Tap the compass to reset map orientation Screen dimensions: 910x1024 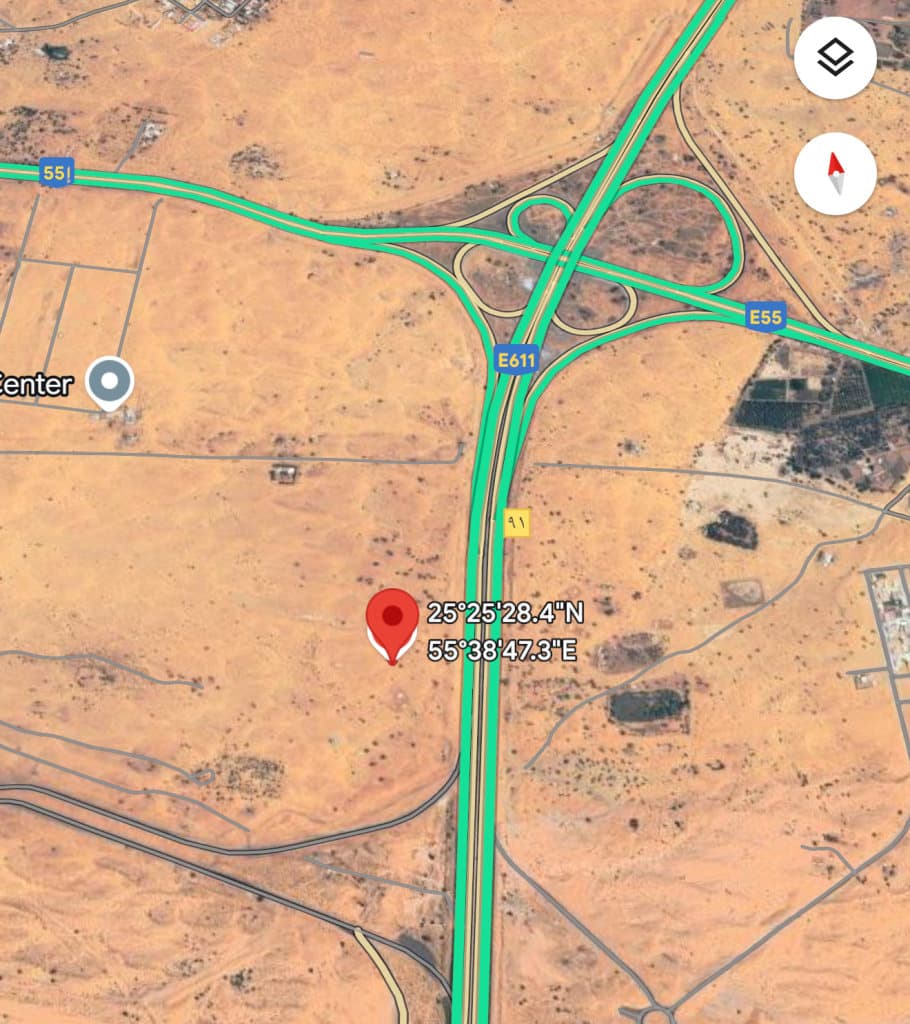(835, 173)
